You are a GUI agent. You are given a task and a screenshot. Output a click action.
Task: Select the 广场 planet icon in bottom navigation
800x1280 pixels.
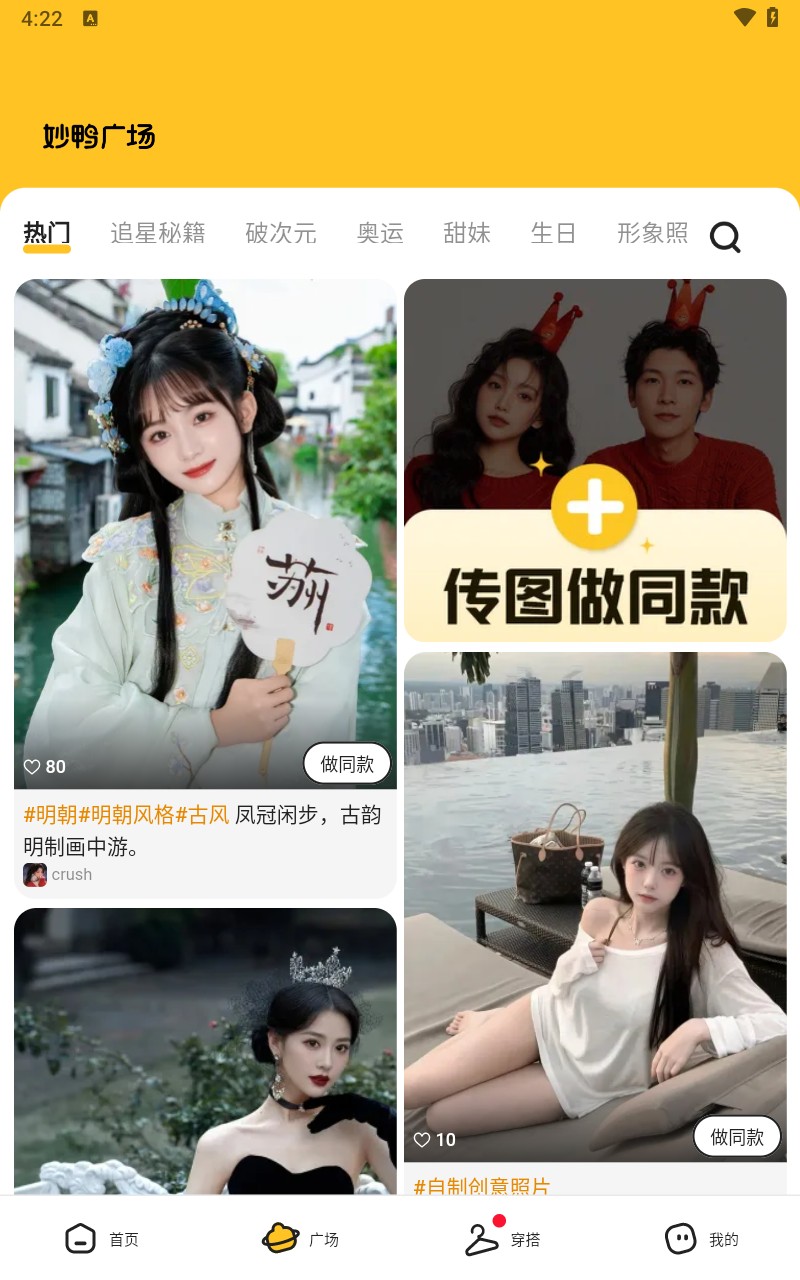point(283,1238)
